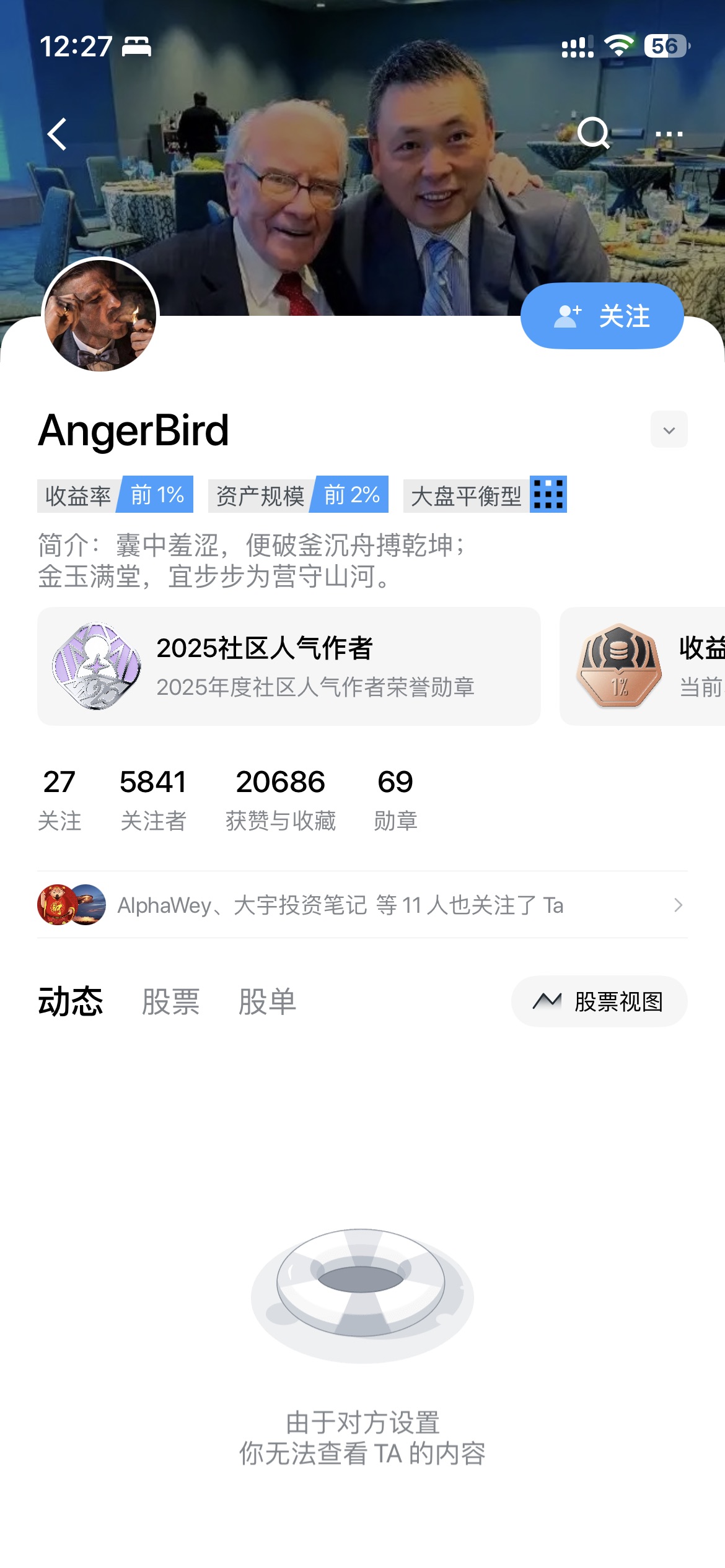Tap the 大盘平衡型 style tag
Screen dimensions: 725x1568
coord(485,495)
